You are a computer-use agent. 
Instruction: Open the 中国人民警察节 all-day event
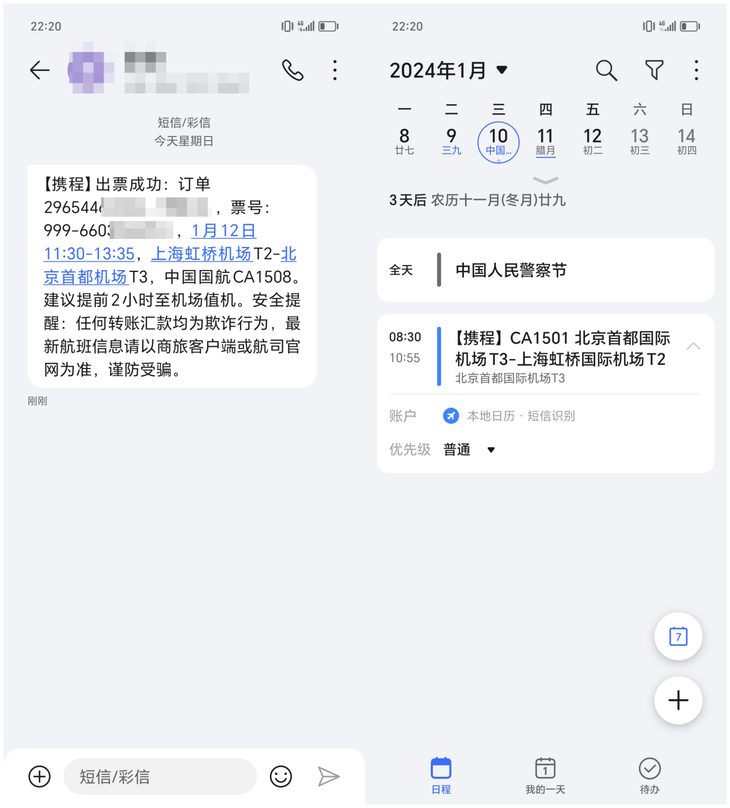(x=545, y=270)
